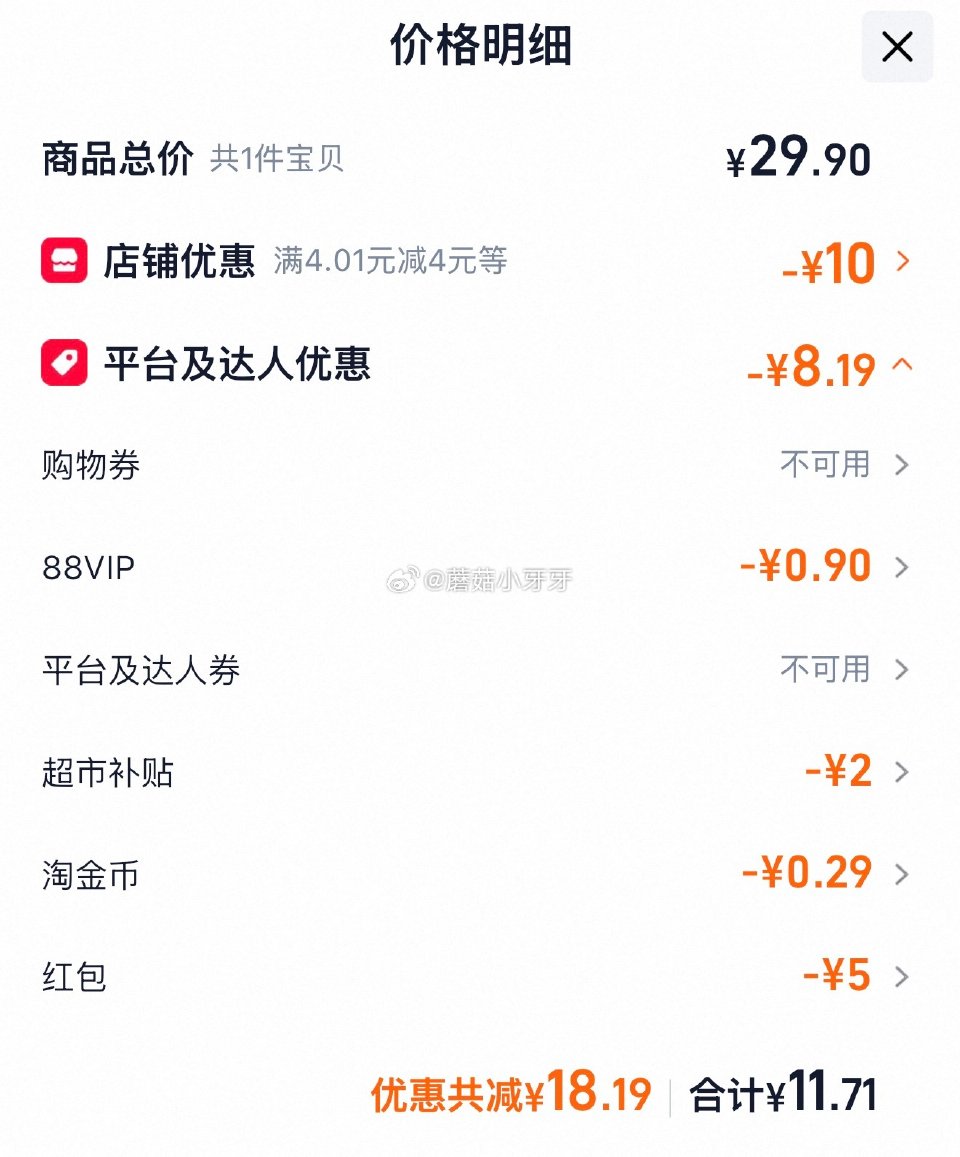
Task: Expand the 店铺优惠 discount breakdown
Action: point(901,262)
